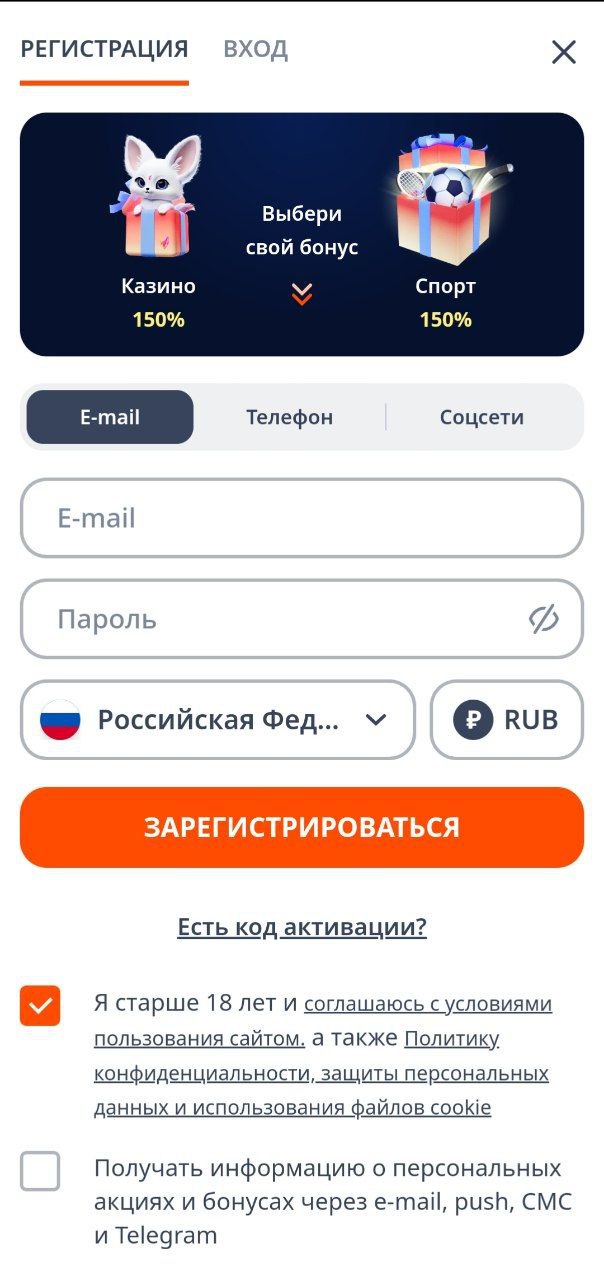Viewport: 604px width, 1280px height.
Task: Select the РЕГИСТРАЦИЯ tab
Action: point(104,49)
